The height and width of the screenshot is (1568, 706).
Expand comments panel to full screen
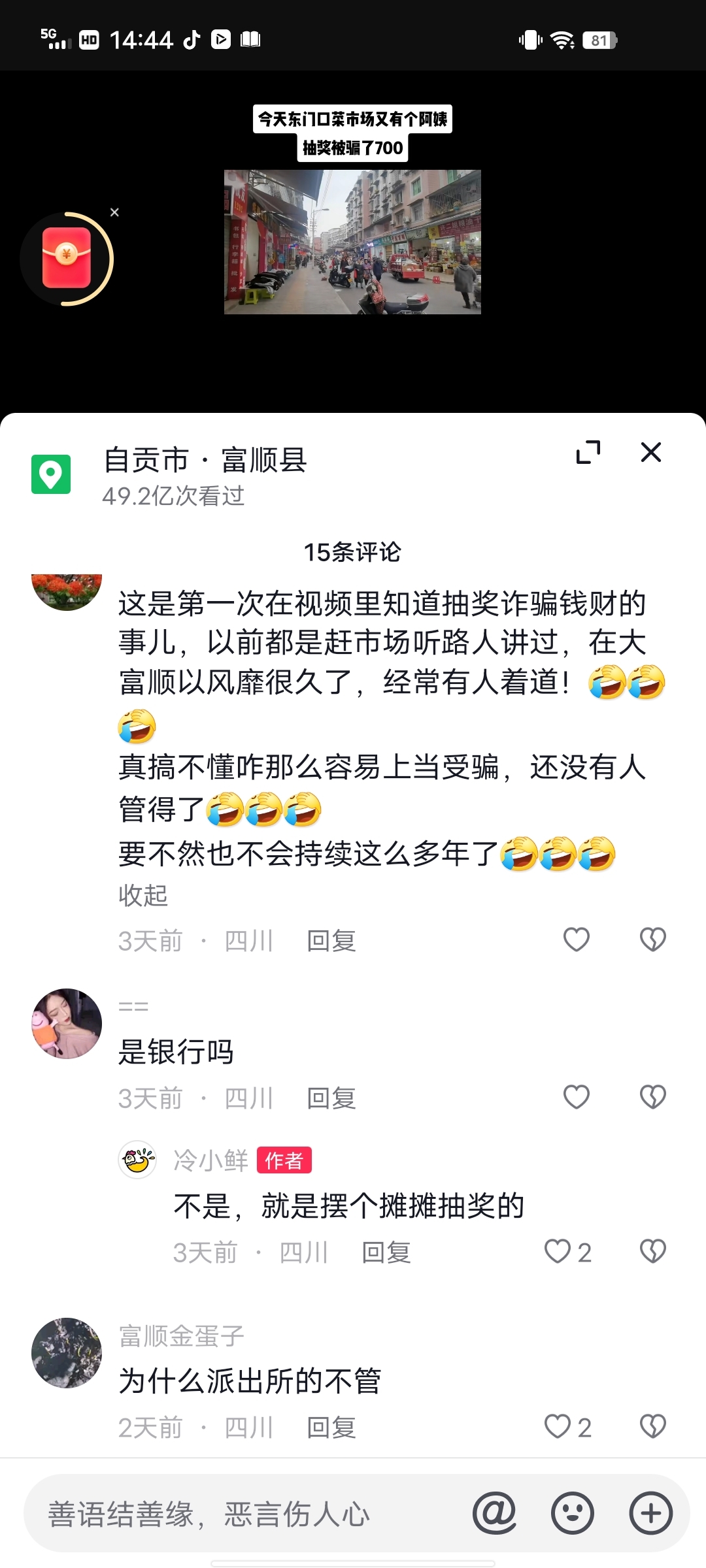[588, 452]
